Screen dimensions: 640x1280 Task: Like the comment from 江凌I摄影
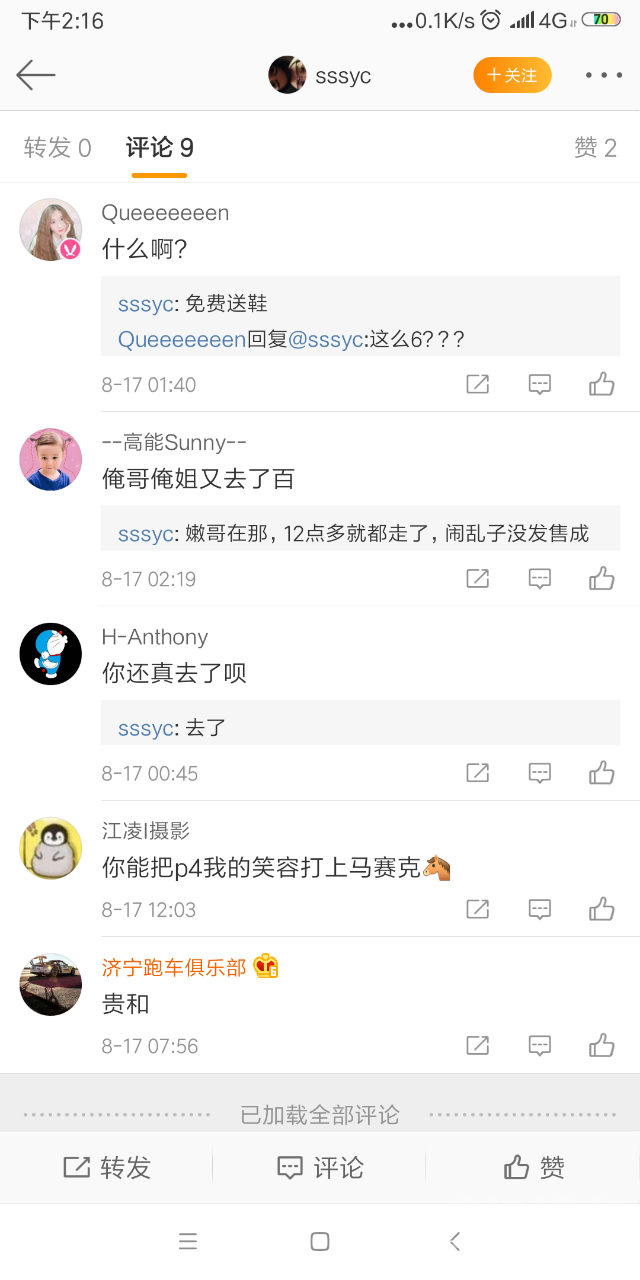coord(601,909)
